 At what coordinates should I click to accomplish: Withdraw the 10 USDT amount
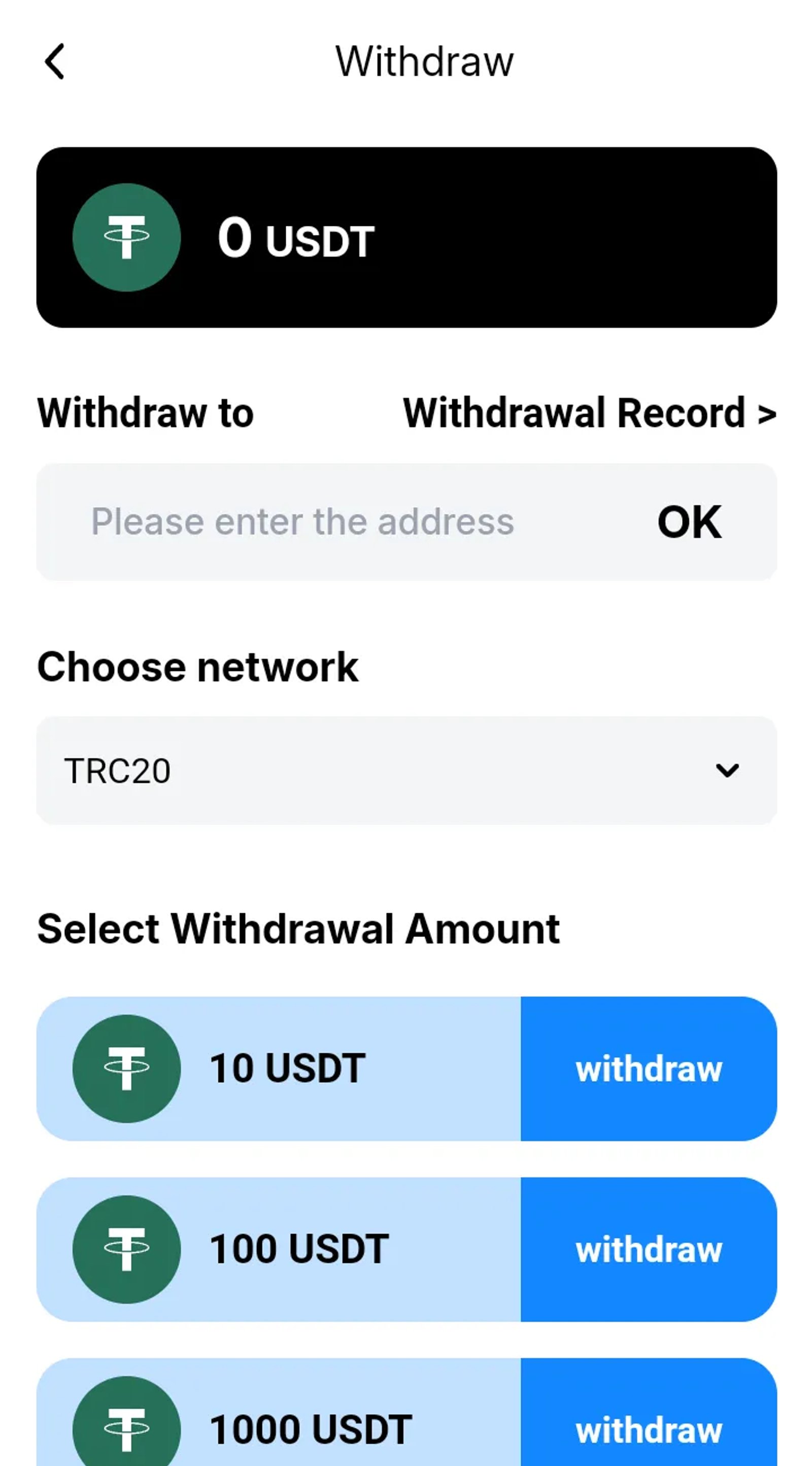648,1068
